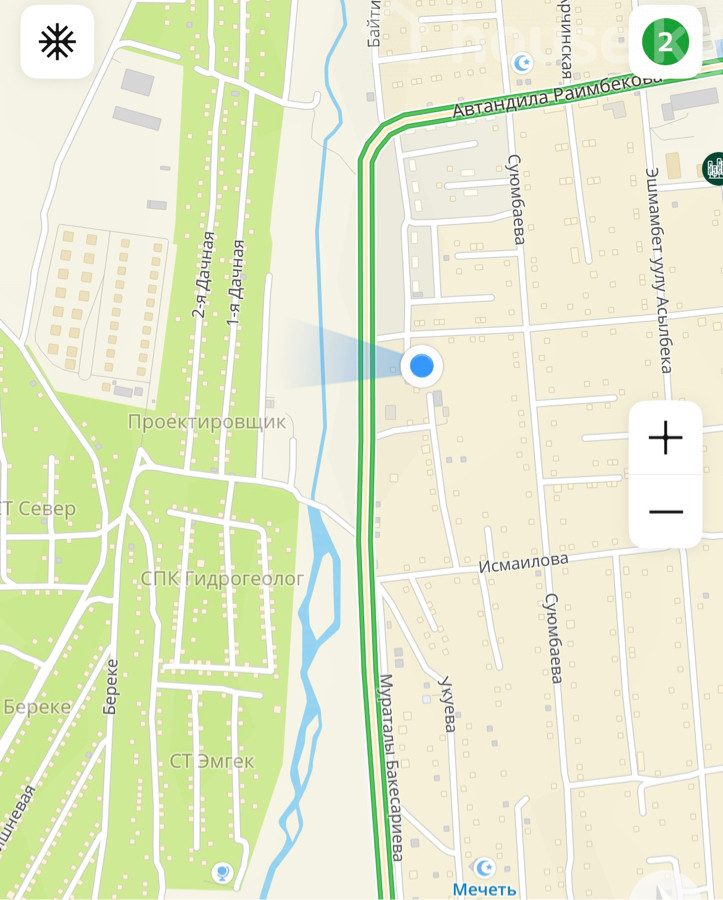Zoom out of the map

(x=665, y=512)
